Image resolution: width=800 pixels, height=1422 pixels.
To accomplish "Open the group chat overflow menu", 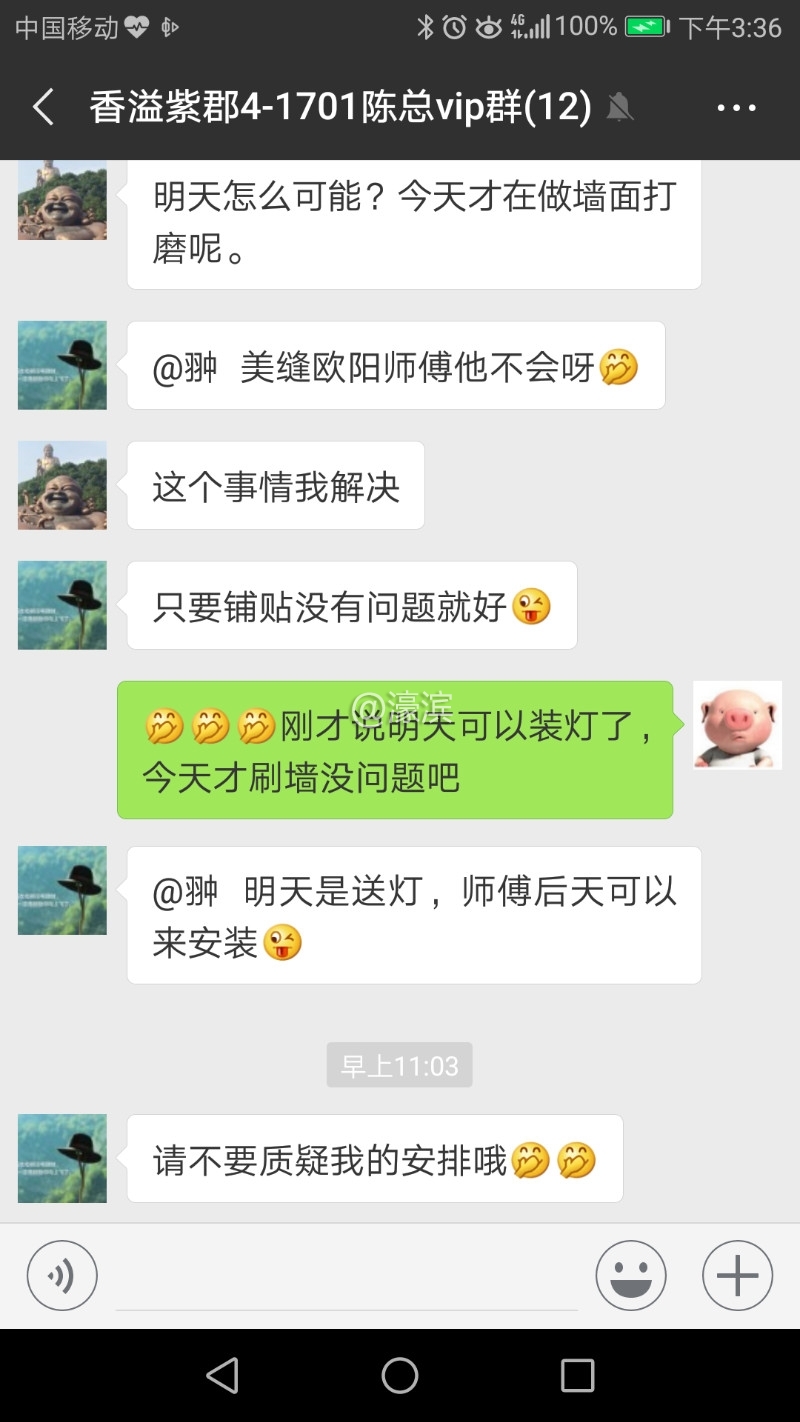I will 737,108.
